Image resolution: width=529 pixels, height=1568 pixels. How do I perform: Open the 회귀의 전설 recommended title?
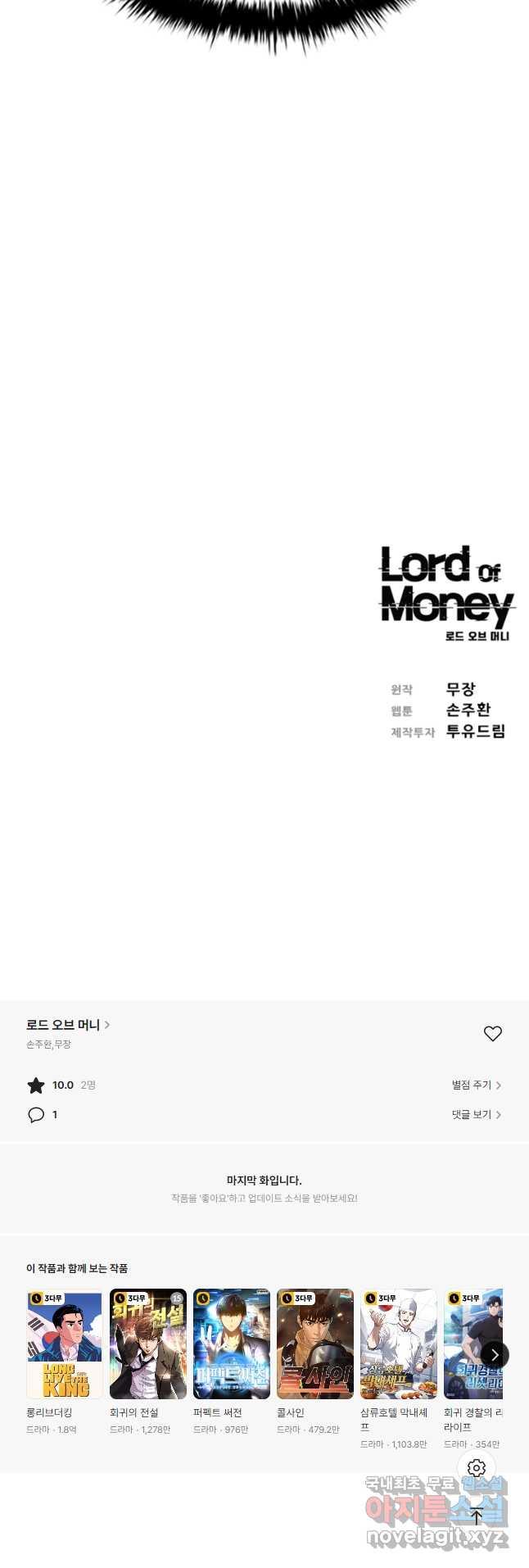[x=148, y=1344]
